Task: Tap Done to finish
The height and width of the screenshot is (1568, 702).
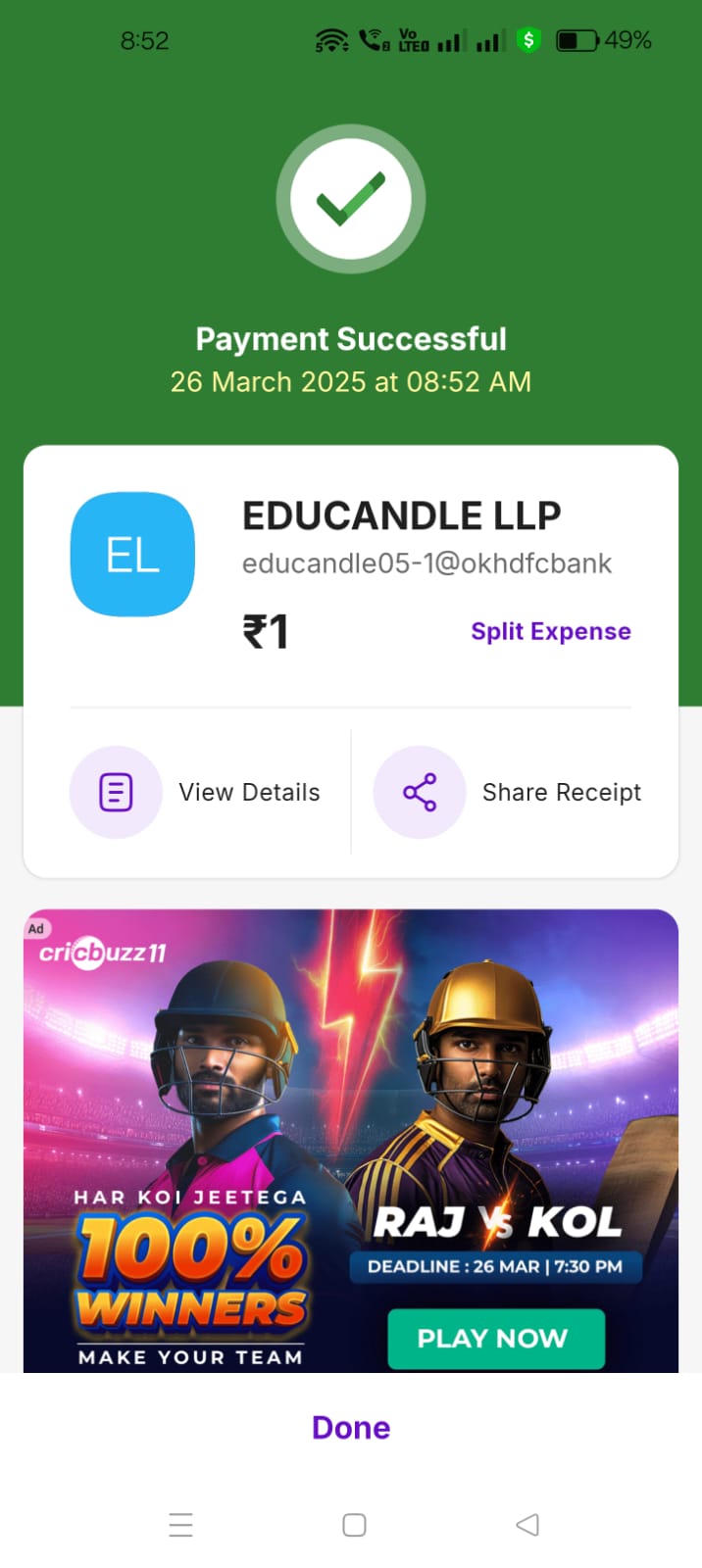Action: point(351,1428)
